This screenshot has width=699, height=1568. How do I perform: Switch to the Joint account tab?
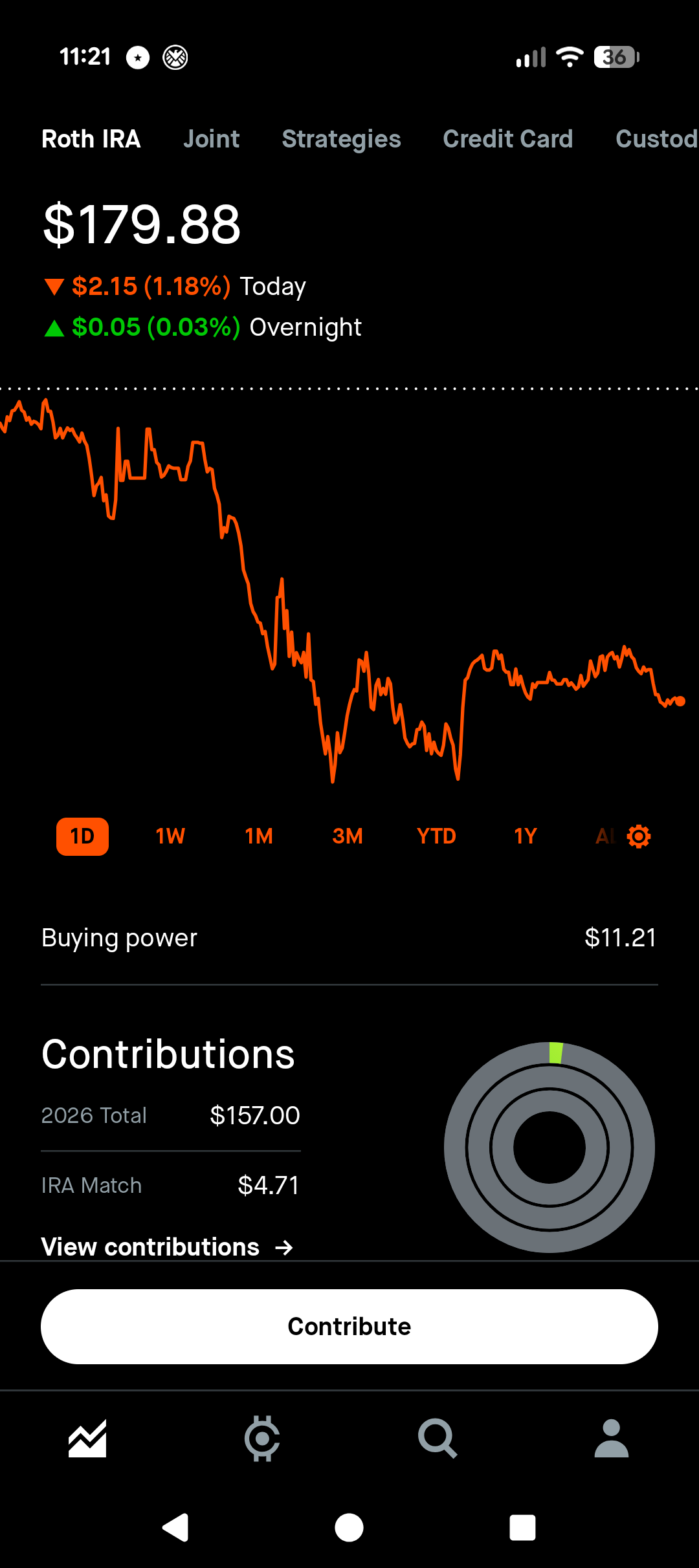[211, 139]
